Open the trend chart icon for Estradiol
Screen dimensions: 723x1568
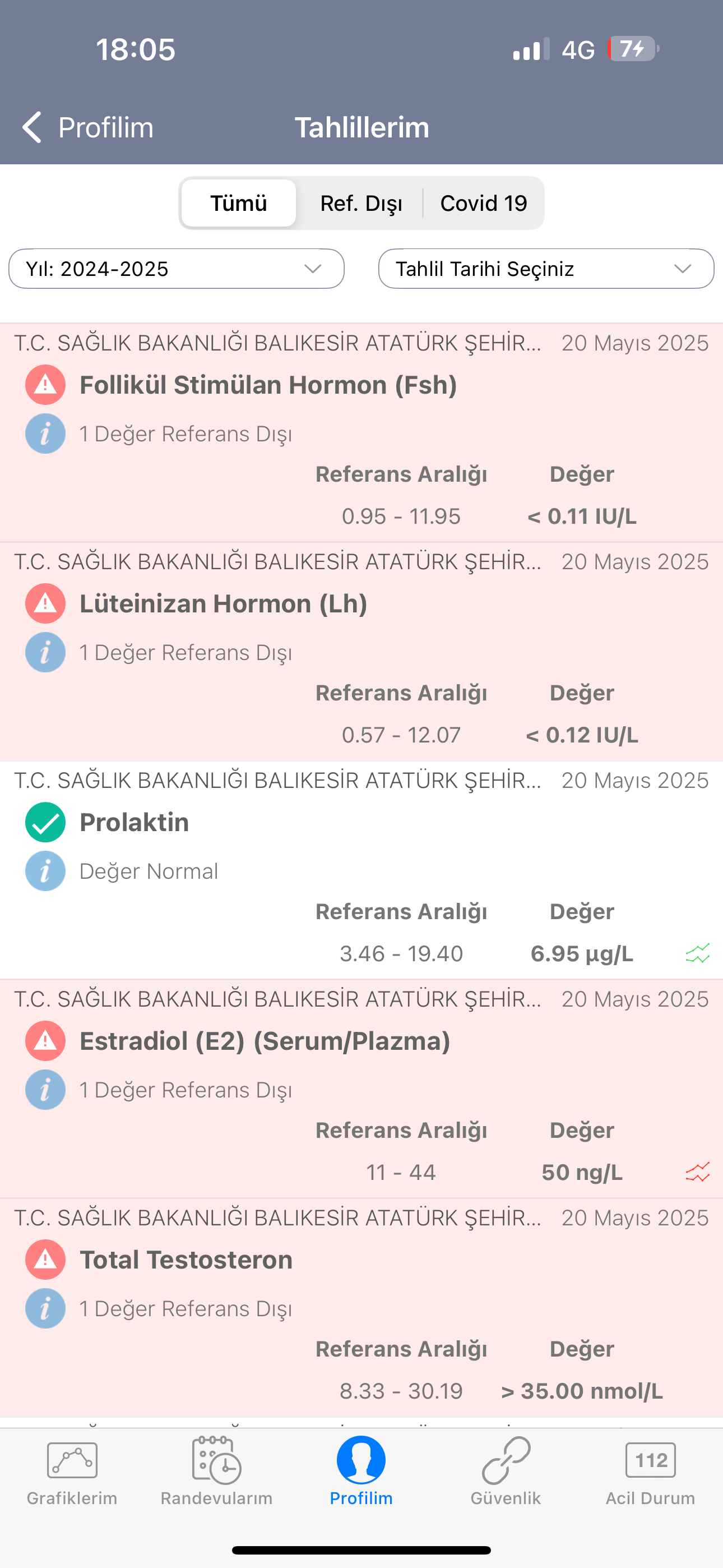click(x=697, y=1172)
